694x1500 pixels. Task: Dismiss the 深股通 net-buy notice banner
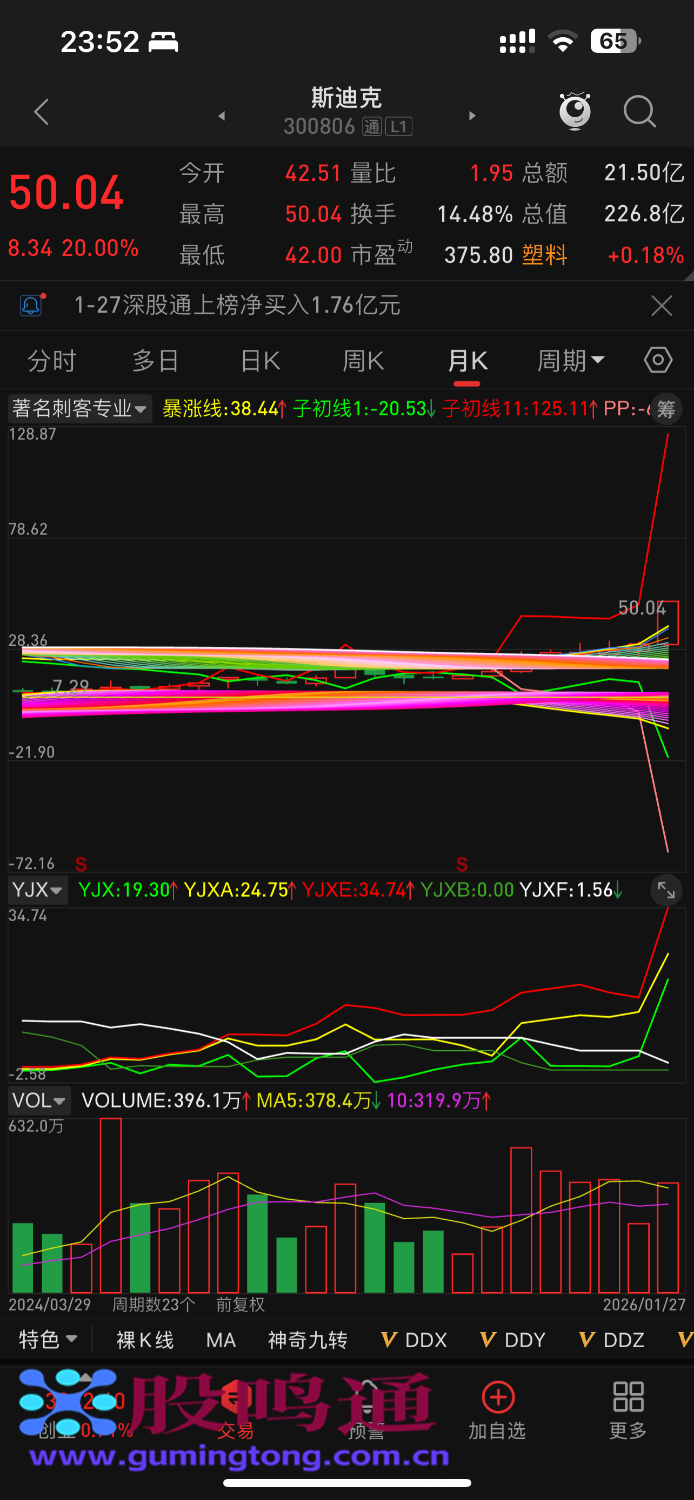point(662,306)
